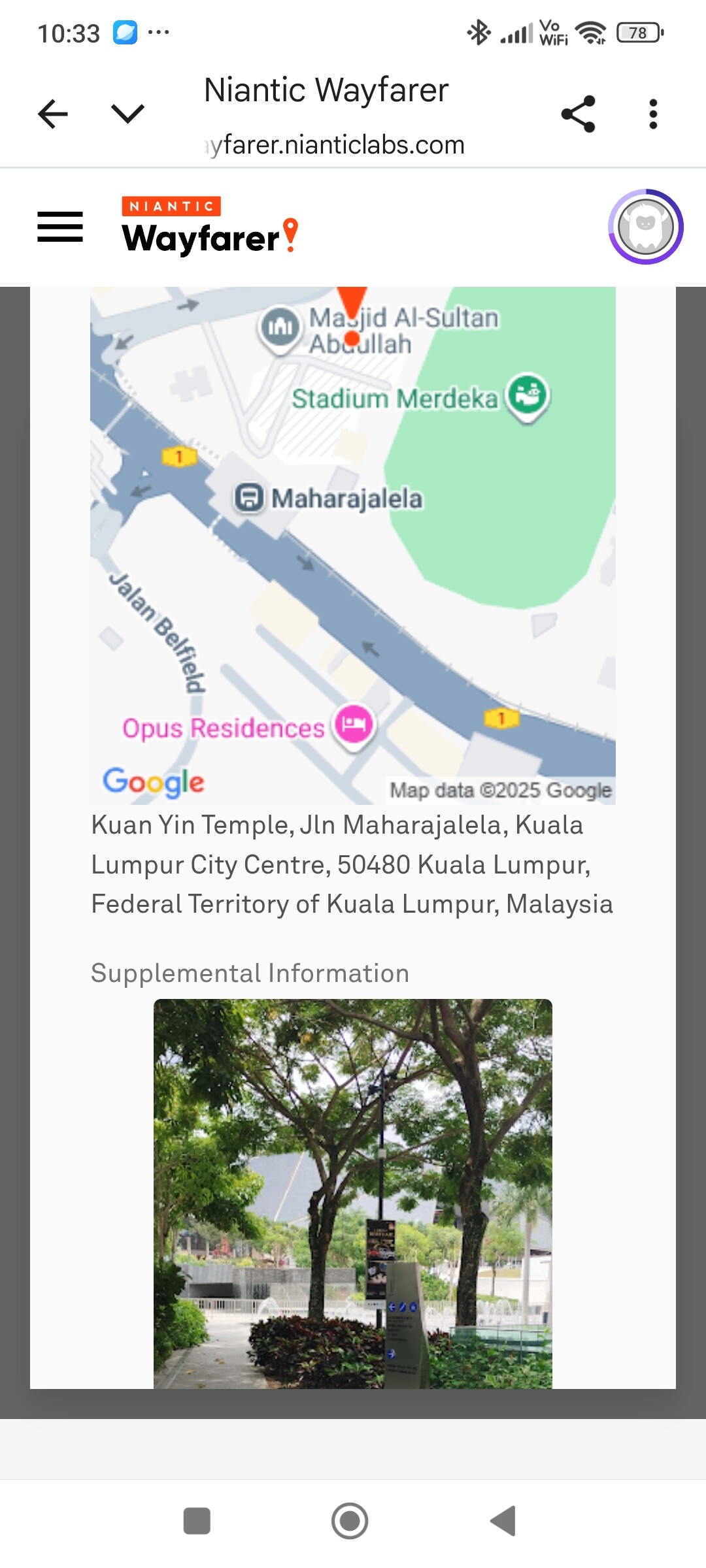The height and width of the screenshot is (1568, 706).
Task: Open the profile avatar
Action: point(646,227)
